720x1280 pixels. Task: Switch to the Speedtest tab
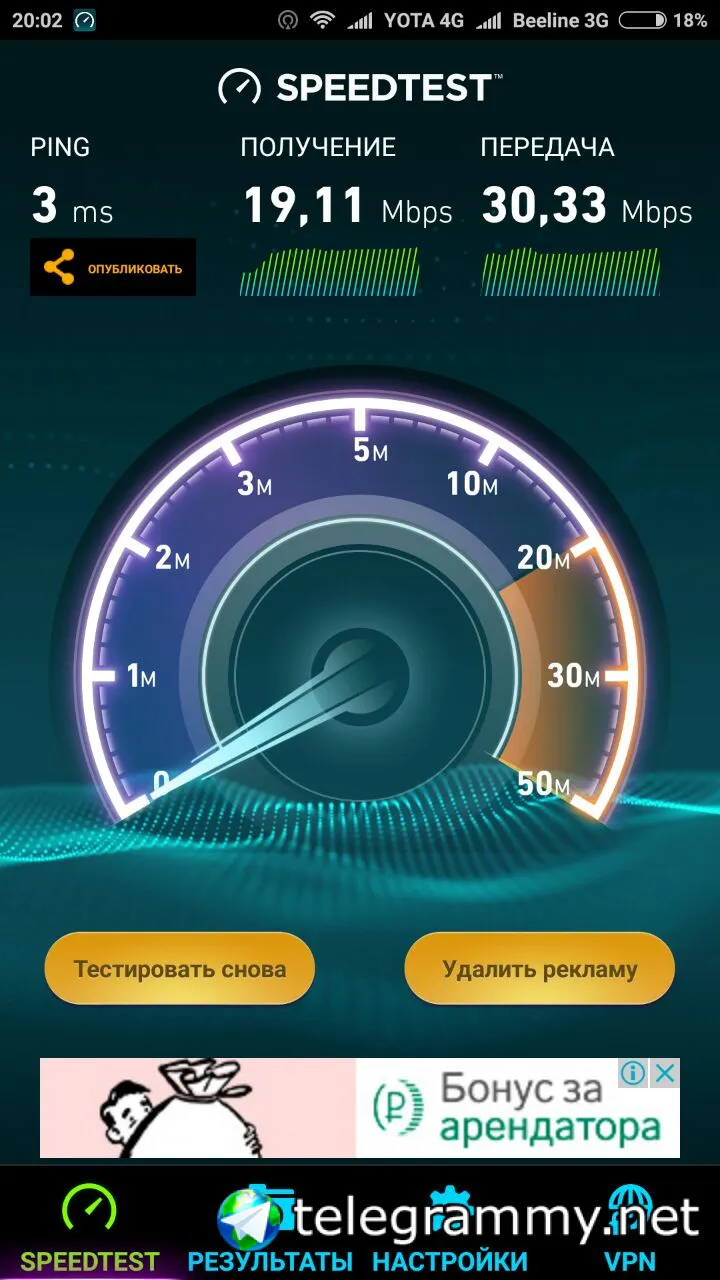[90, 1228]
